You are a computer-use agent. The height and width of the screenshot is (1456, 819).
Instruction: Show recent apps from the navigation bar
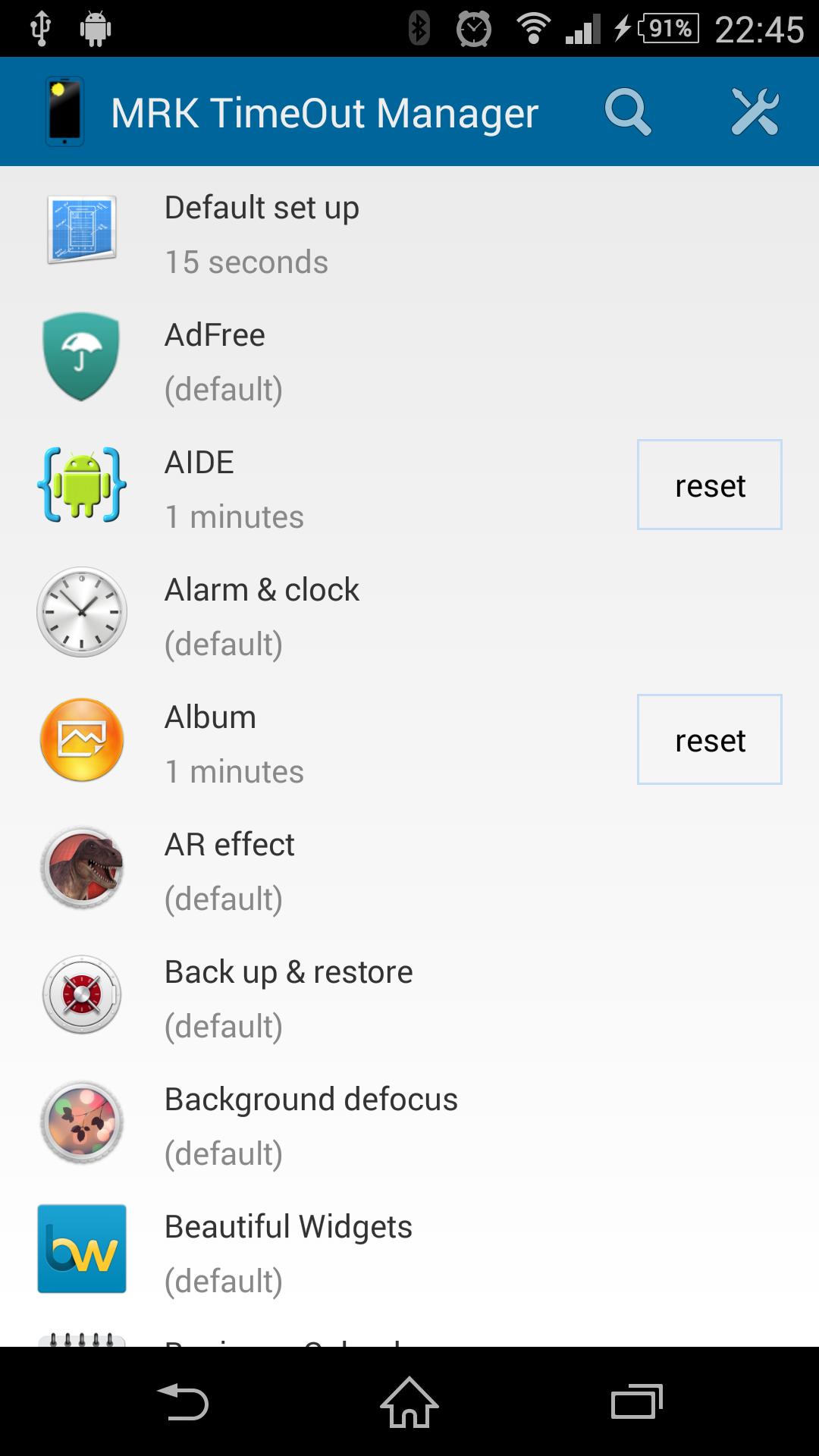pos(637,1401)
